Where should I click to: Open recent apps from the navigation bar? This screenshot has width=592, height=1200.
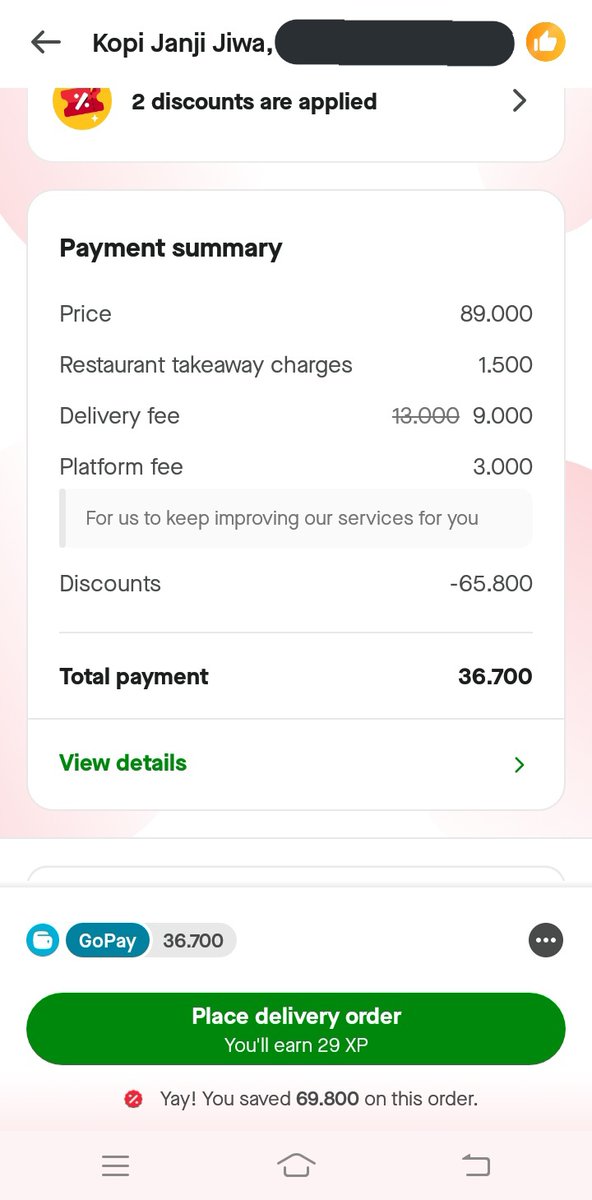[116, 1165]
